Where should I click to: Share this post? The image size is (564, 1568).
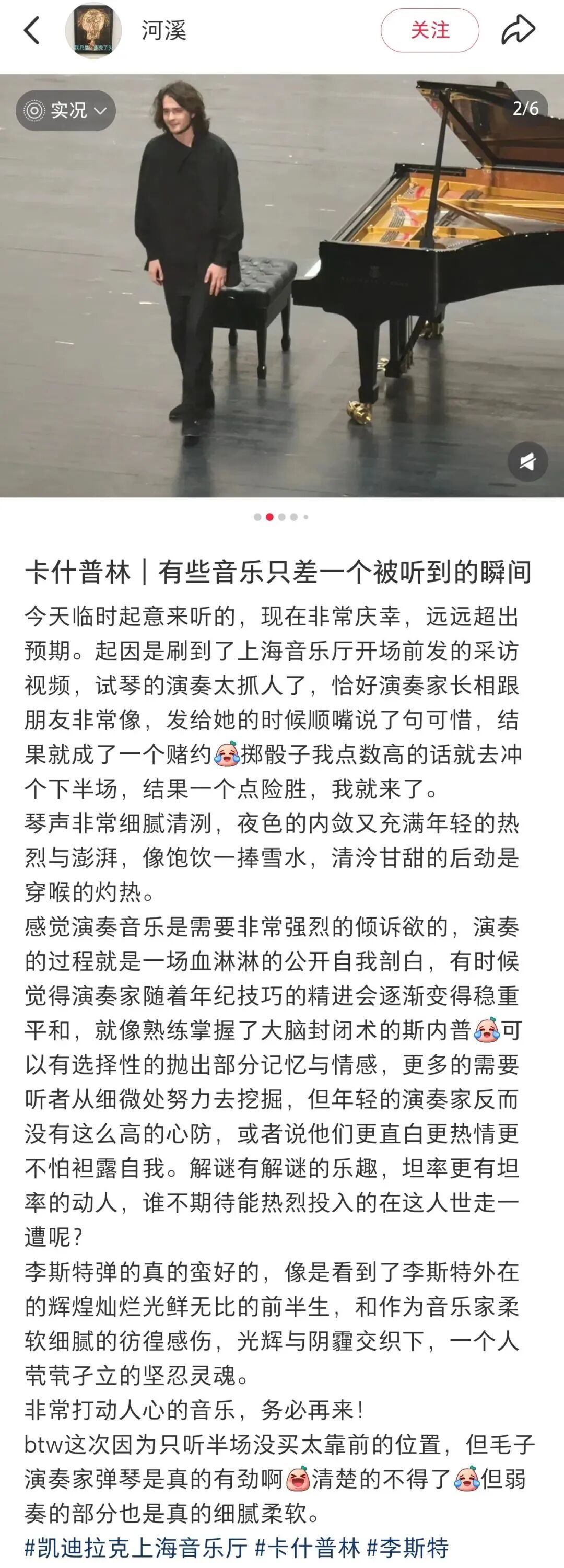[x=518, y=30]
